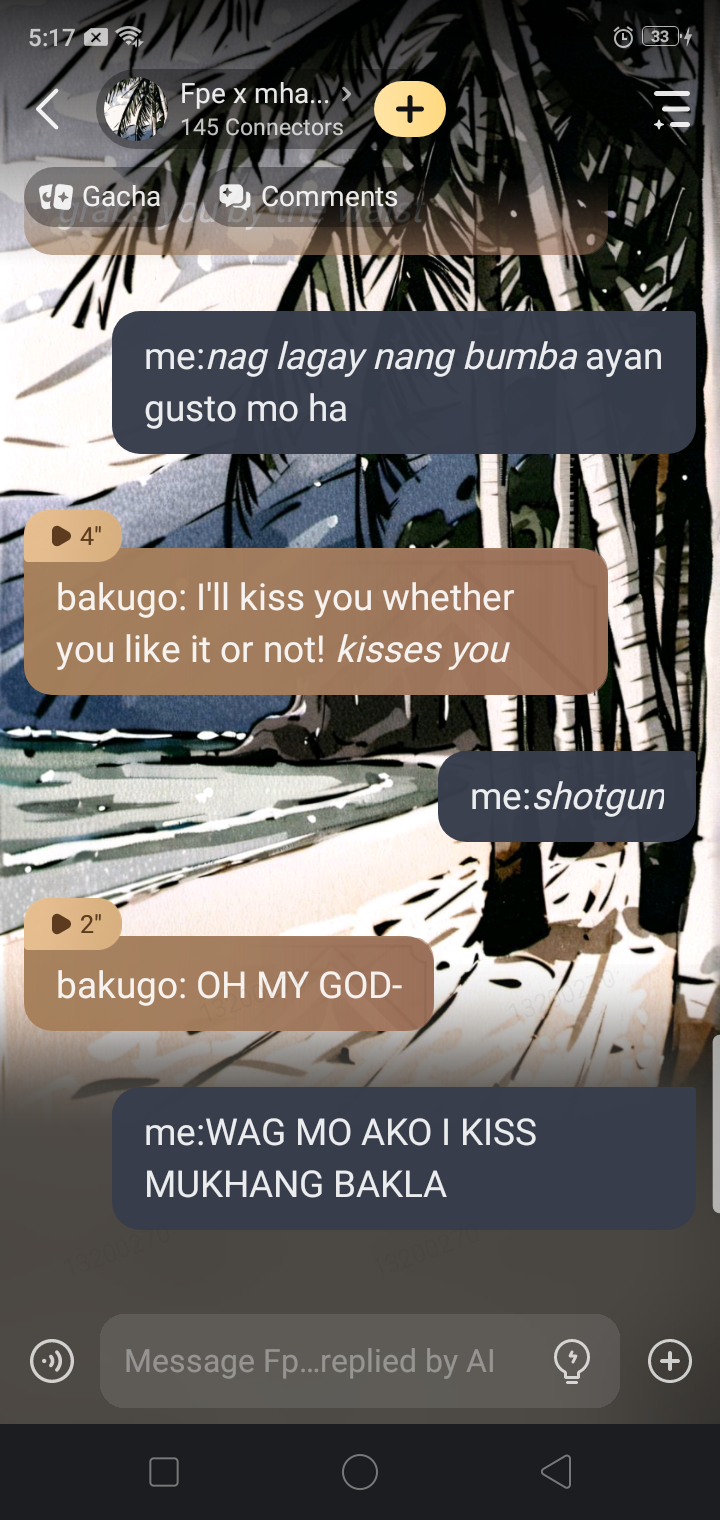Screen dimensions: 720x1520
Task: Open the Gacha chip
Action: [100, 197]
